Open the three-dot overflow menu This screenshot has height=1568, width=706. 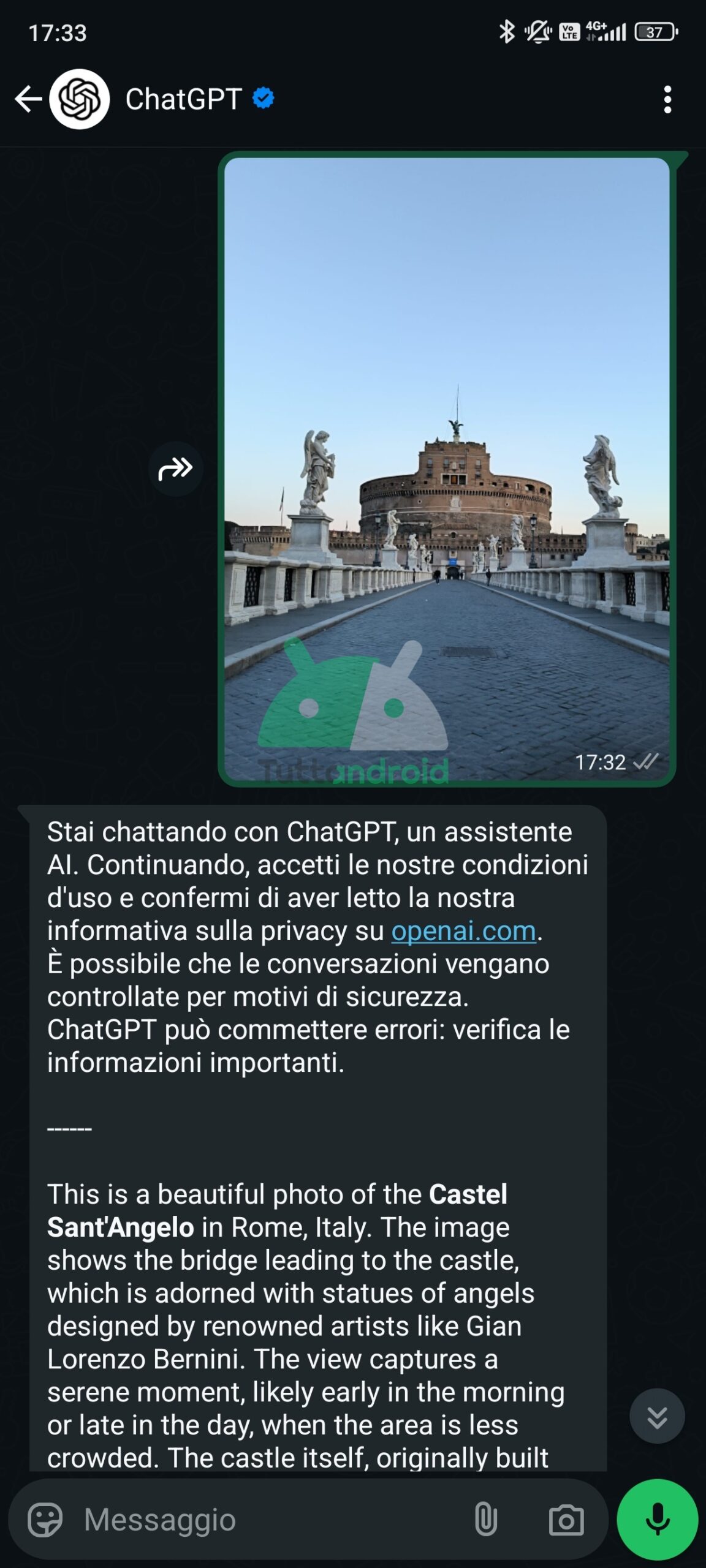coord(667,99)
